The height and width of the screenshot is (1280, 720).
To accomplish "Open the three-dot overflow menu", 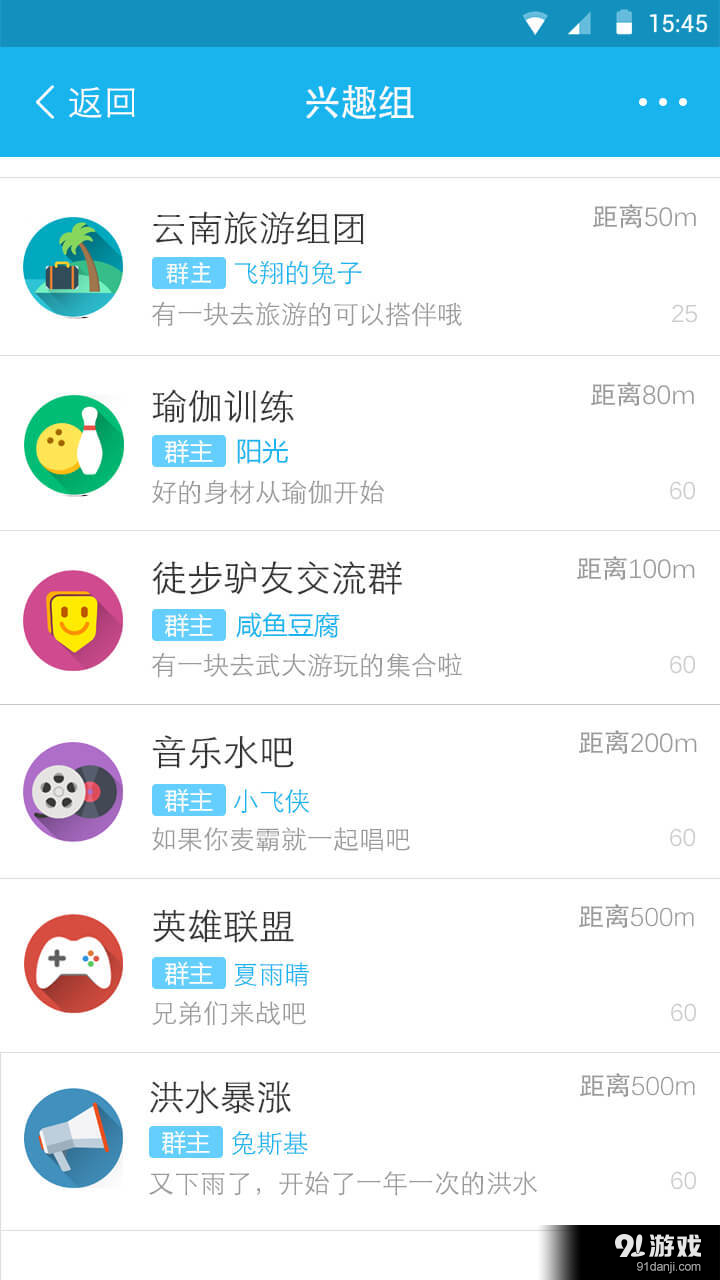I will point(662,102).
